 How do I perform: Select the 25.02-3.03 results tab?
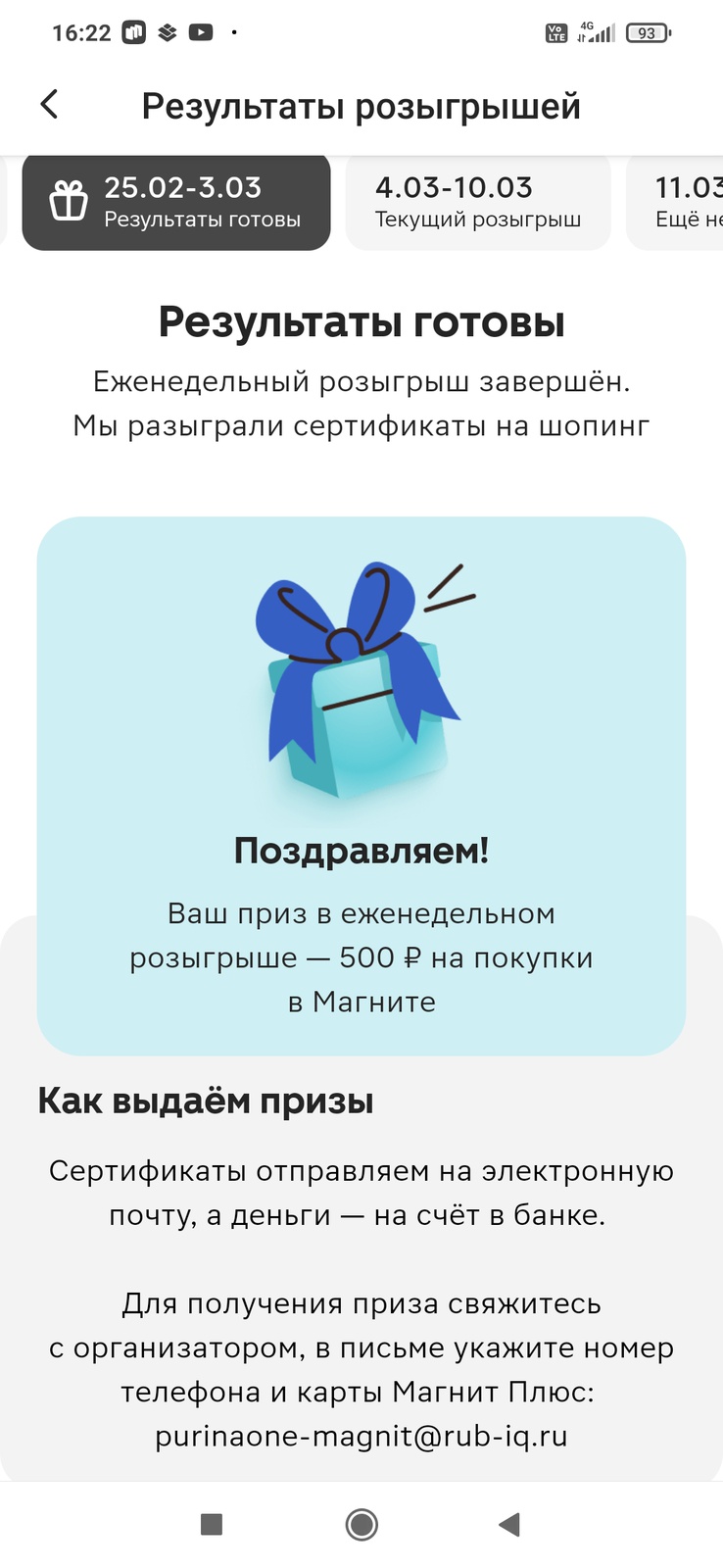[176, 202]
